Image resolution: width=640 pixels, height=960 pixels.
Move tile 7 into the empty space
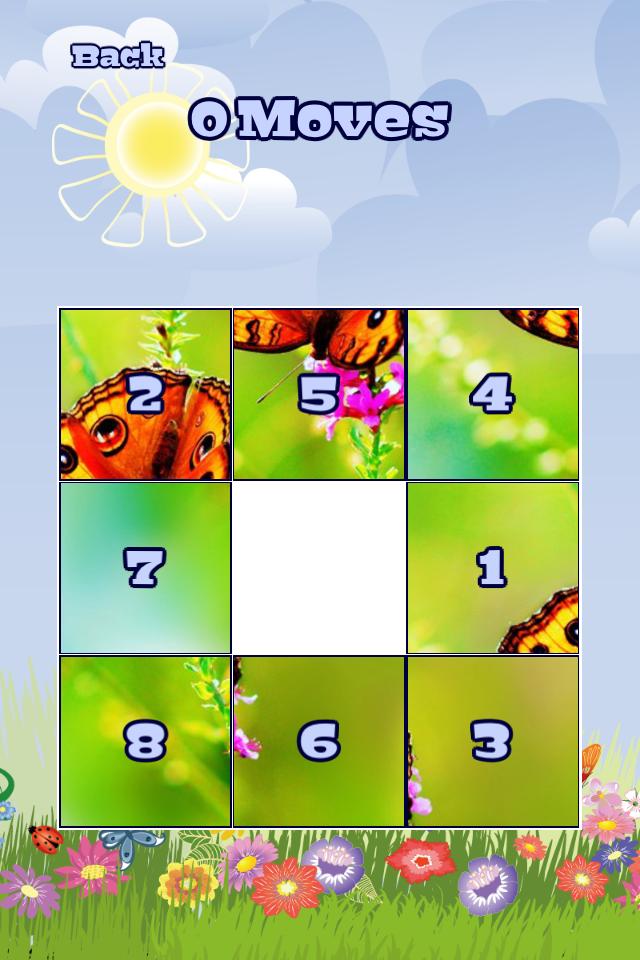145,568
